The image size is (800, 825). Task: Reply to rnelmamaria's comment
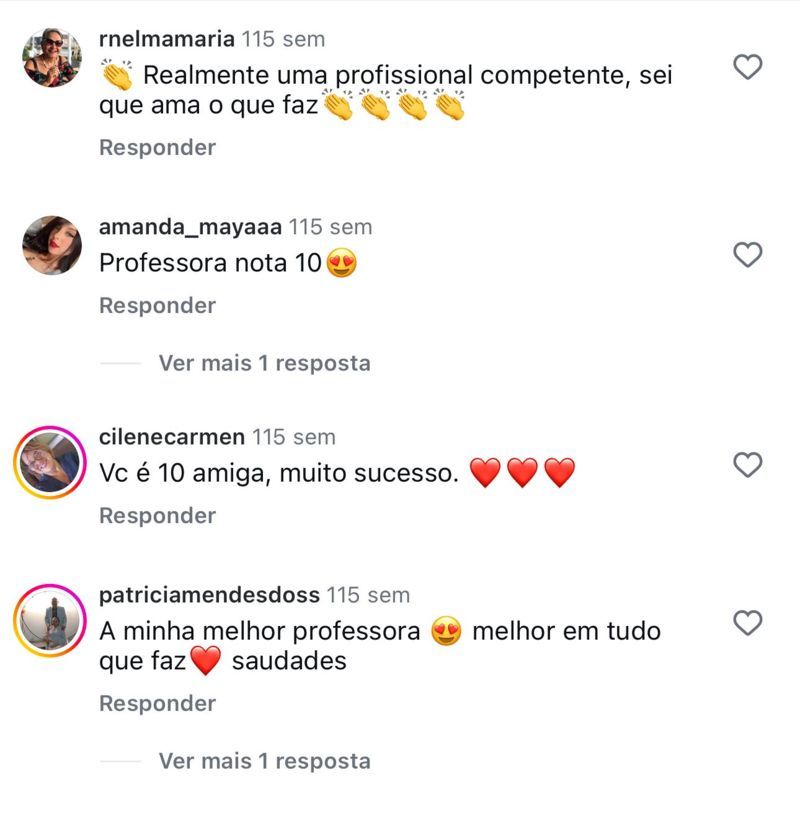tap(157, 147)
